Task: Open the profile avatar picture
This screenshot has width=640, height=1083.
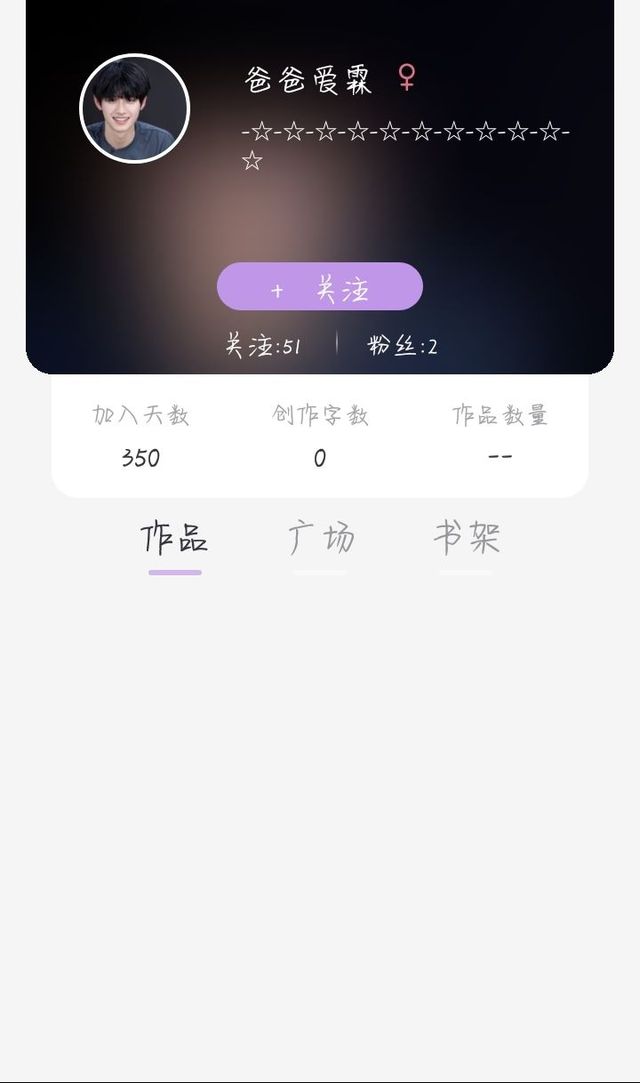Action: 134,108
